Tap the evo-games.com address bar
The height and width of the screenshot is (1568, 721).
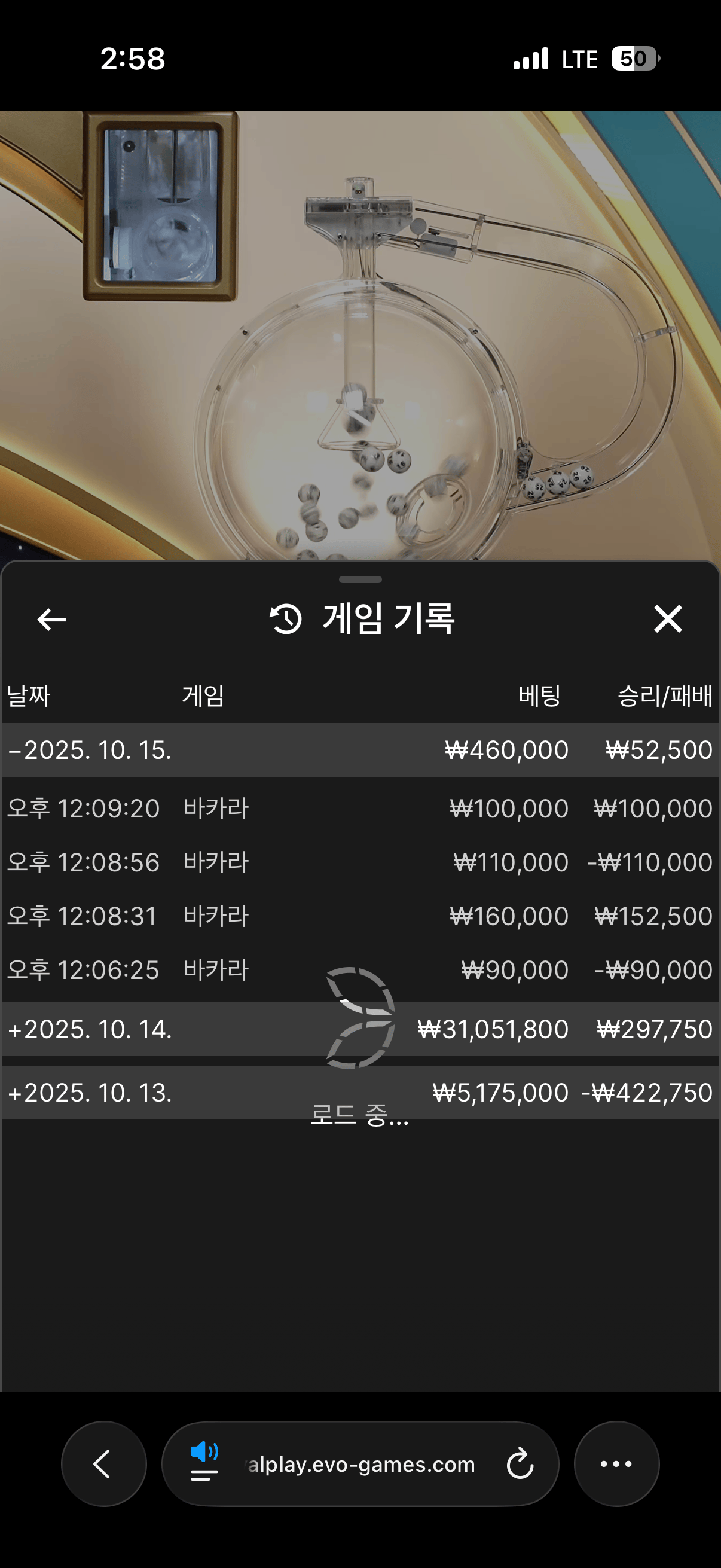coord(362,1464)
